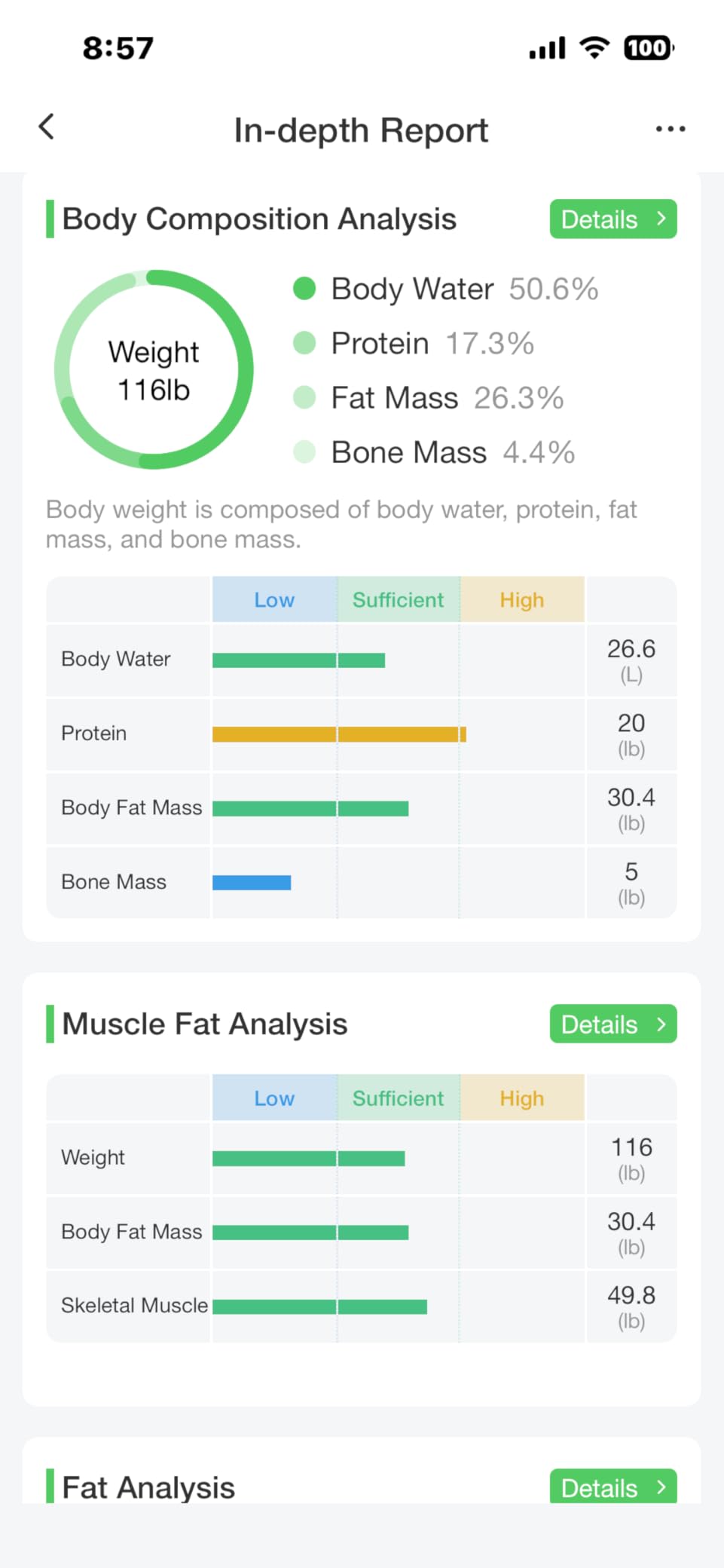
Task: Select the High column header
Action: point(521,599)
